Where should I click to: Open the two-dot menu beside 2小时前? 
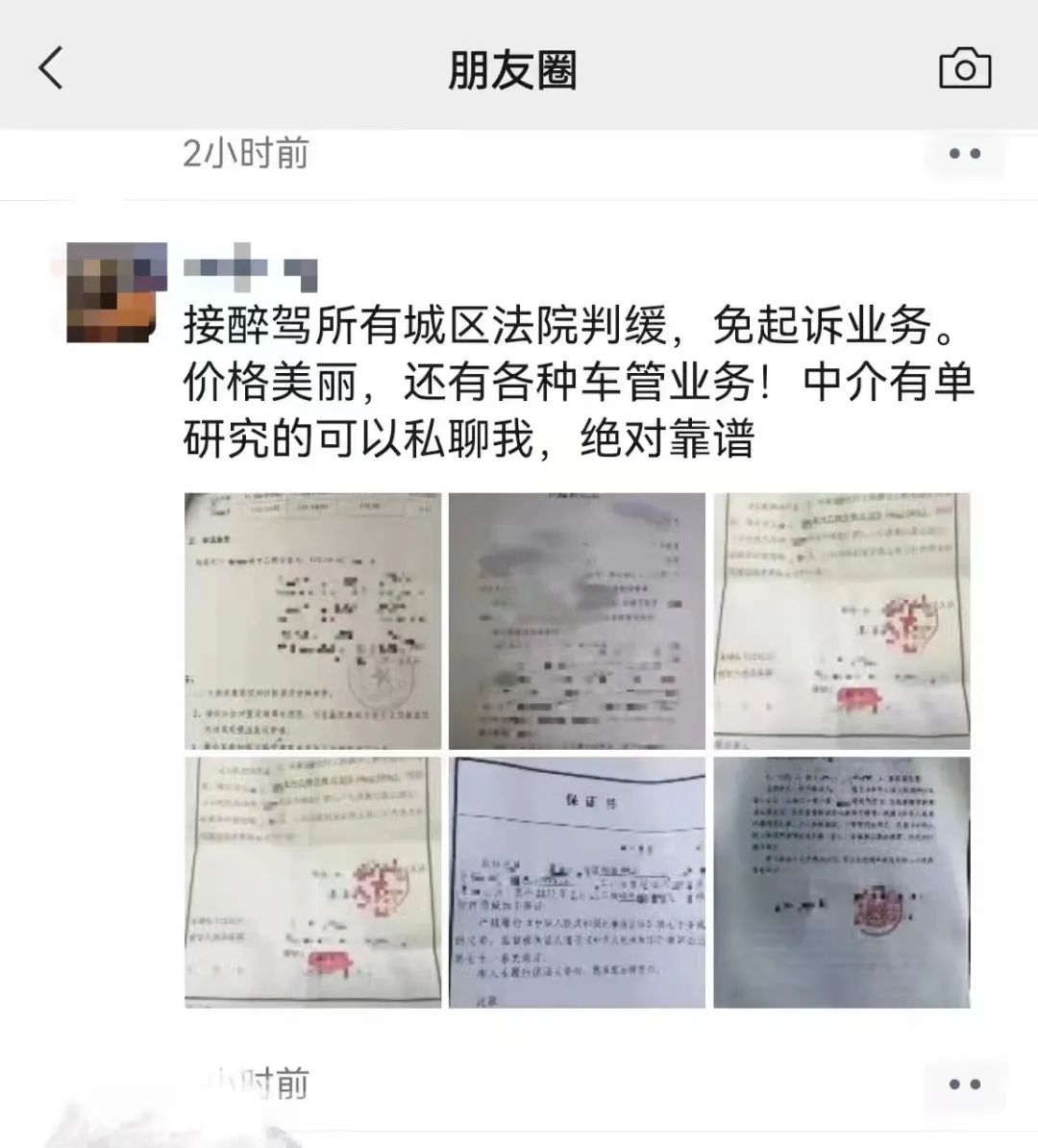(x=964, y=154)
